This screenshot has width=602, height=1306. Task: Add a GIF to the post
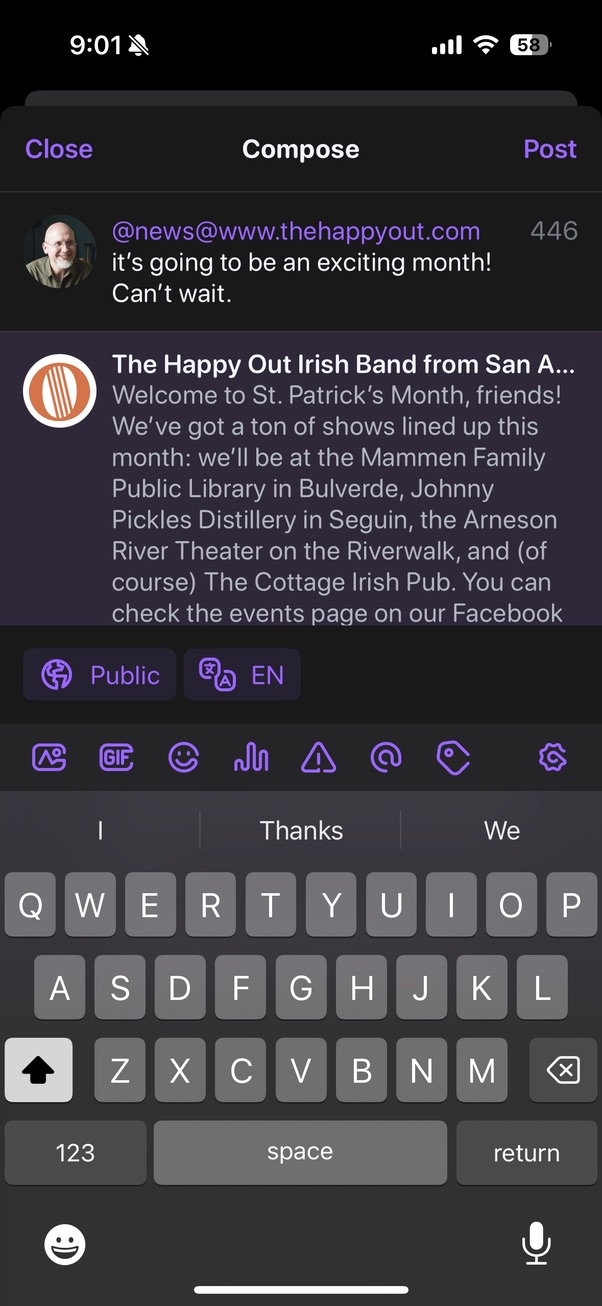117,759
